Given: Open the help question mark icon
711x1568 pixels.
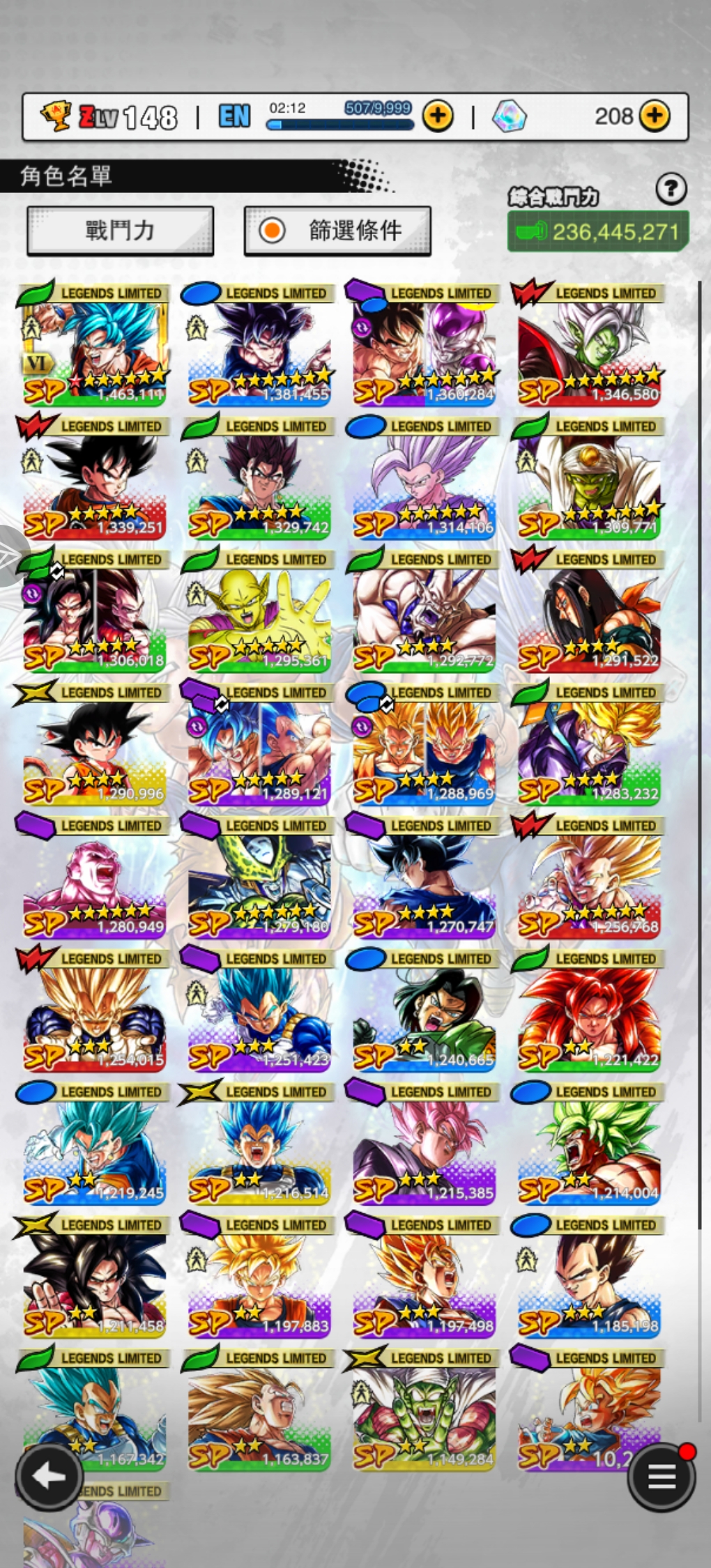Looking at the screenshot, I should click(x=671, y=188).
